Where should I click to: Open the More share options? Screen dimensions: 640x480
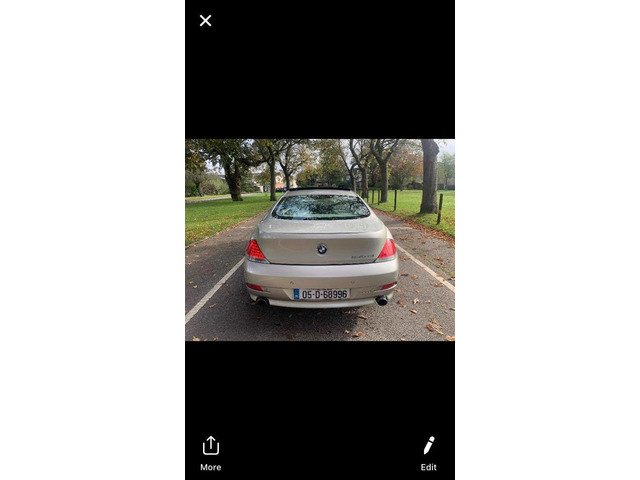210,451
